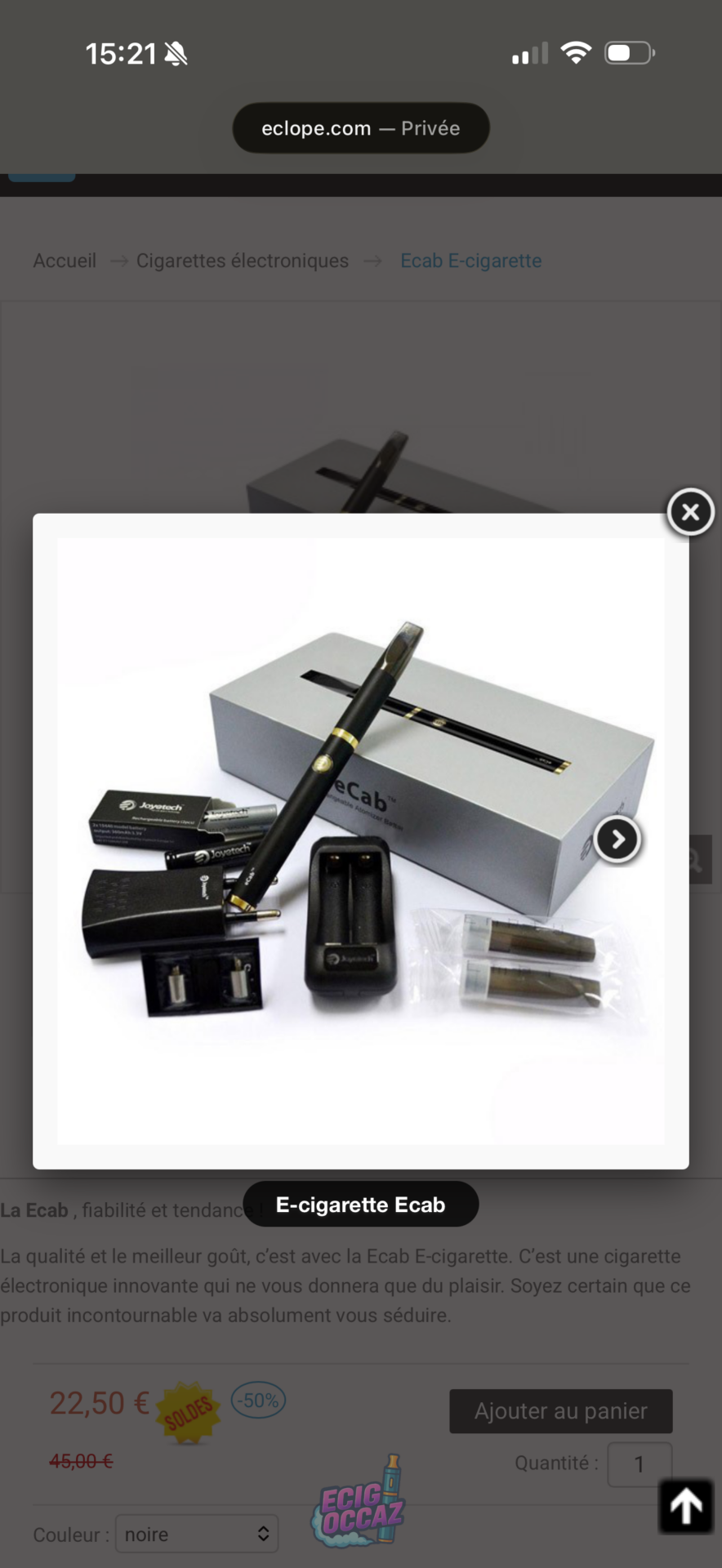722x1568 pixels.
Task: Jump back to top of page
Action: [x=686, y=1506]
